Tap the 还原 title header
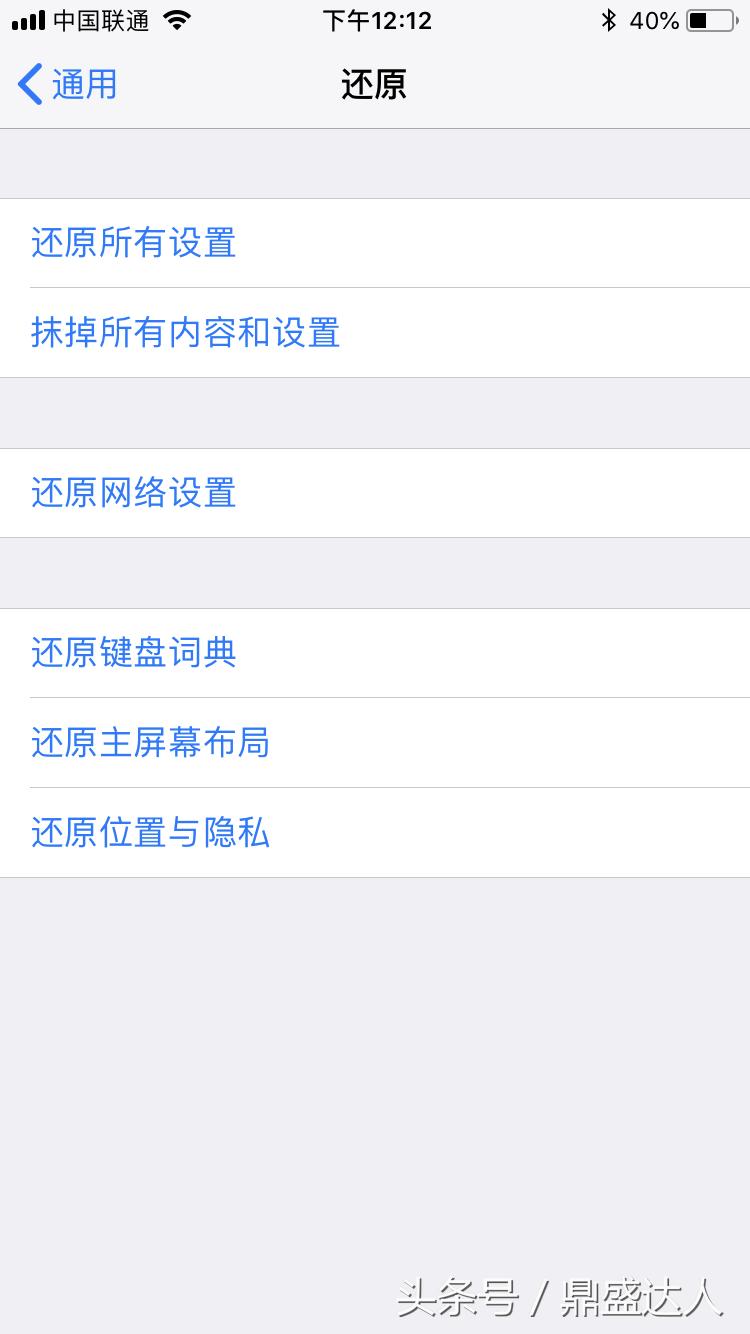The width and height of the screenshot is (750, 1334). pyautogui.click(x=375, y=85)
